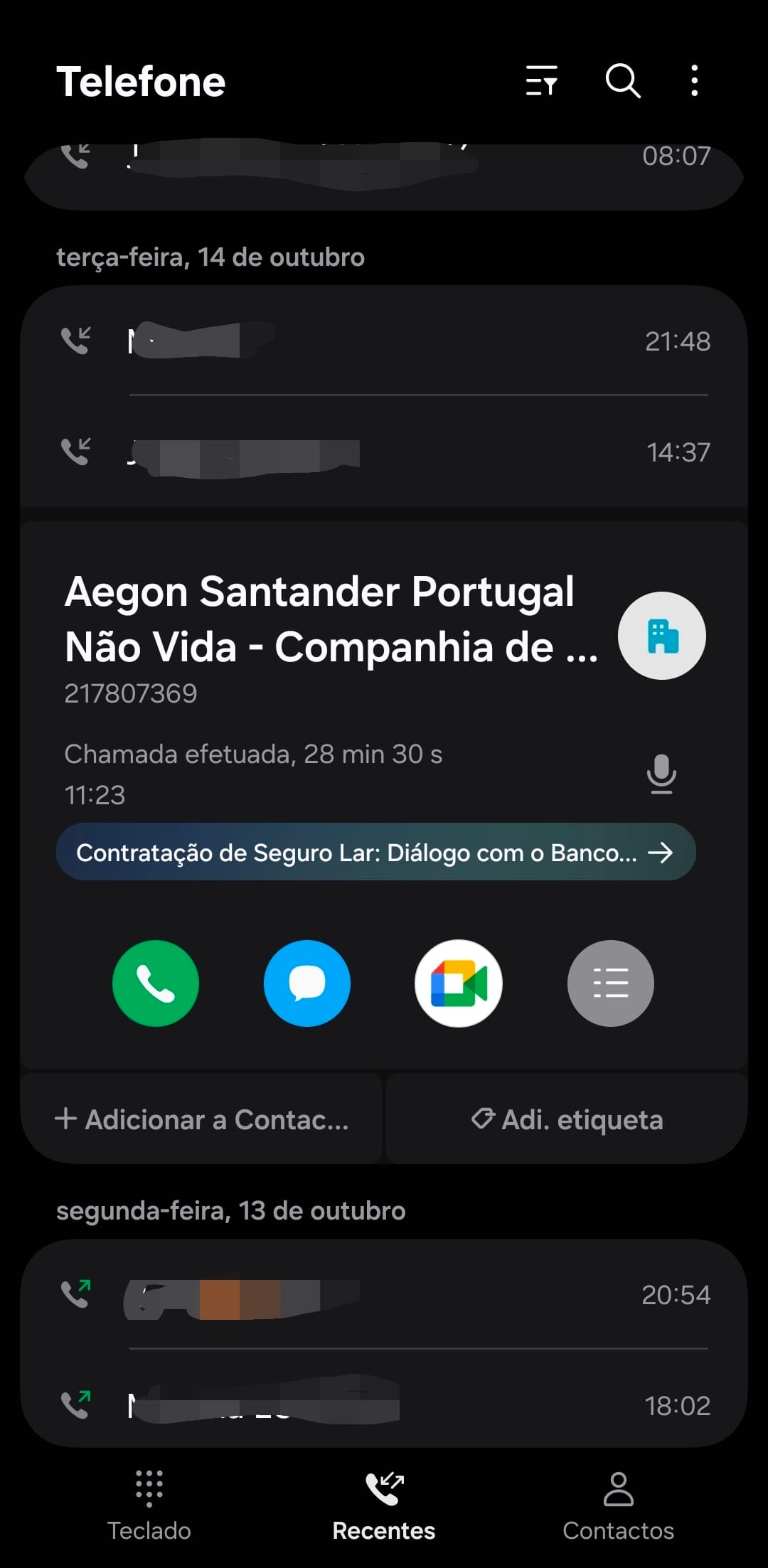The width and height of the screenshot is (768, 1568).
Task: Start a Google Meet video call
Action: pyautogui.click(x=459, y=983)
